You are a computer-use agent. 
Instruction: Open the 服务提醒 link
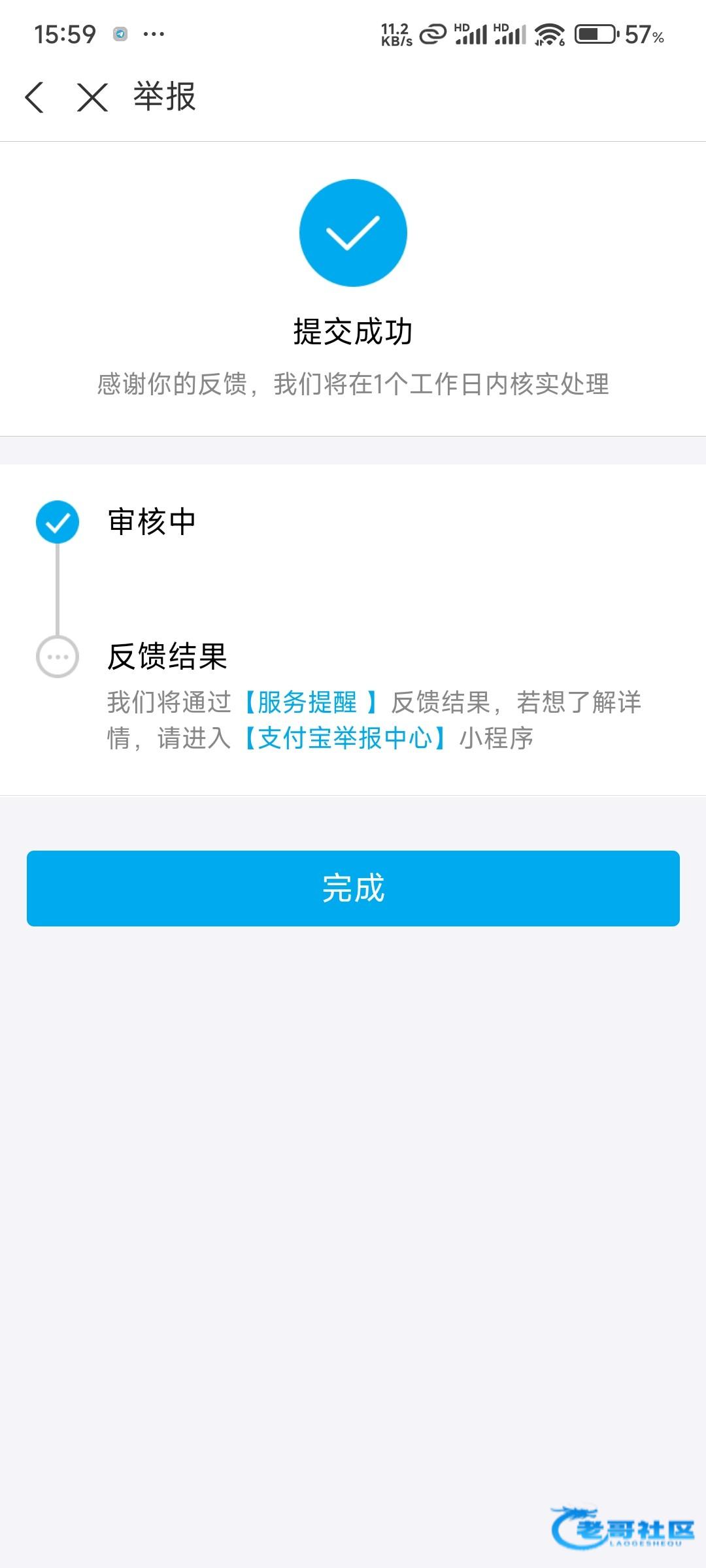point(308,703)
